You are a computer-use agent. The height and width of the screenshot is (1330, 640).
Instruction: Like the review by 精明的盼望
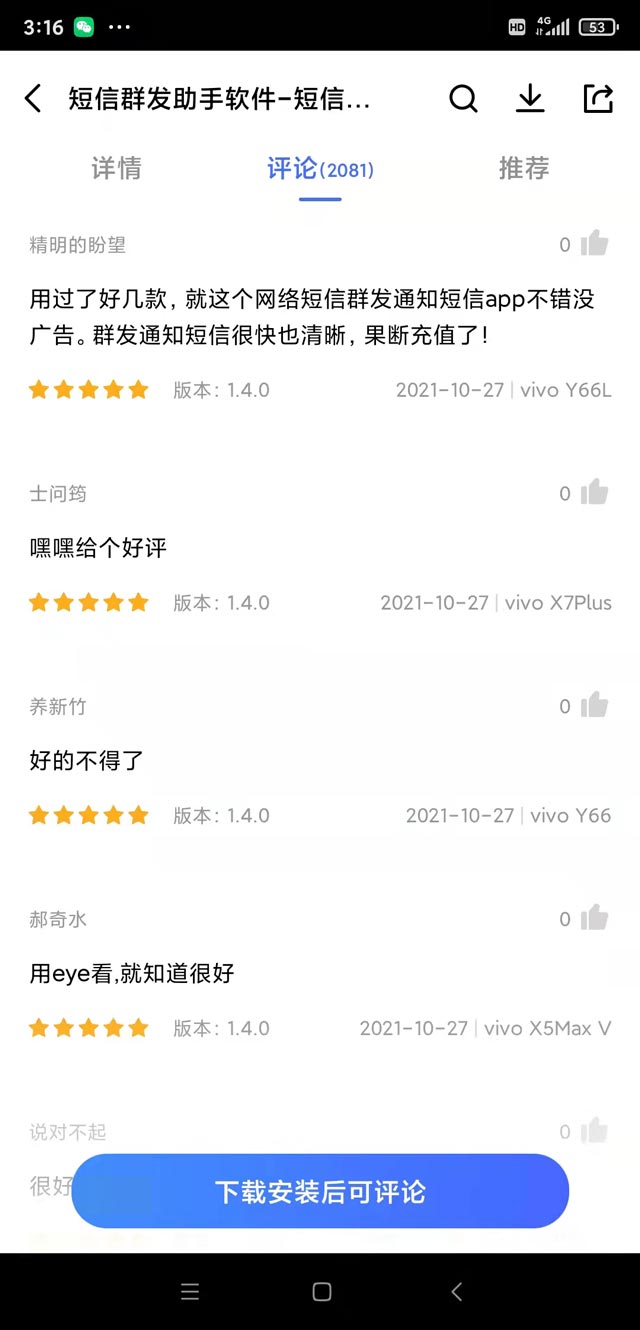pos(594,243)
